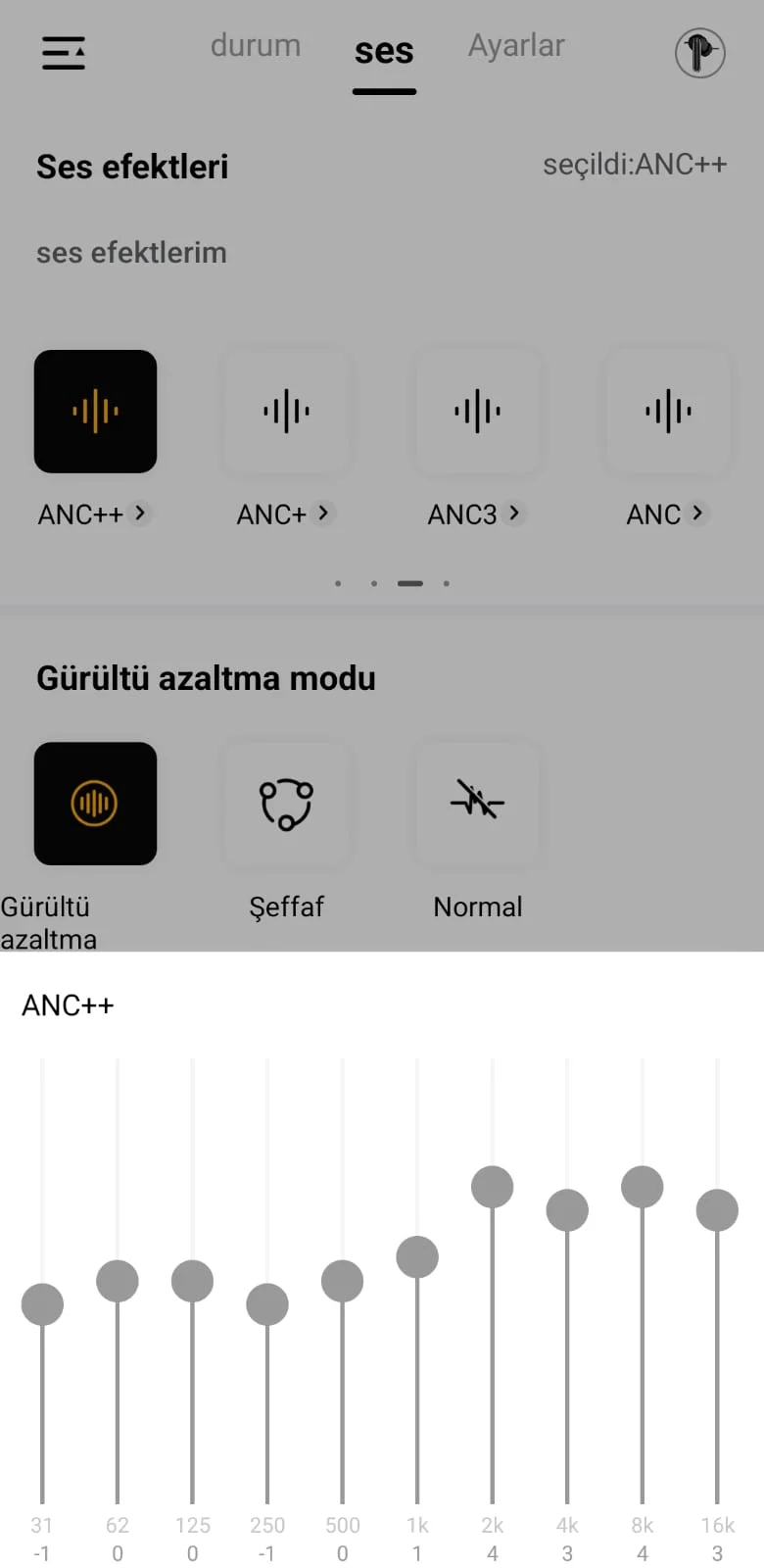Tap the 1k equalizer slider
Screen dimensions: 764x1568
click(417, 1257)
